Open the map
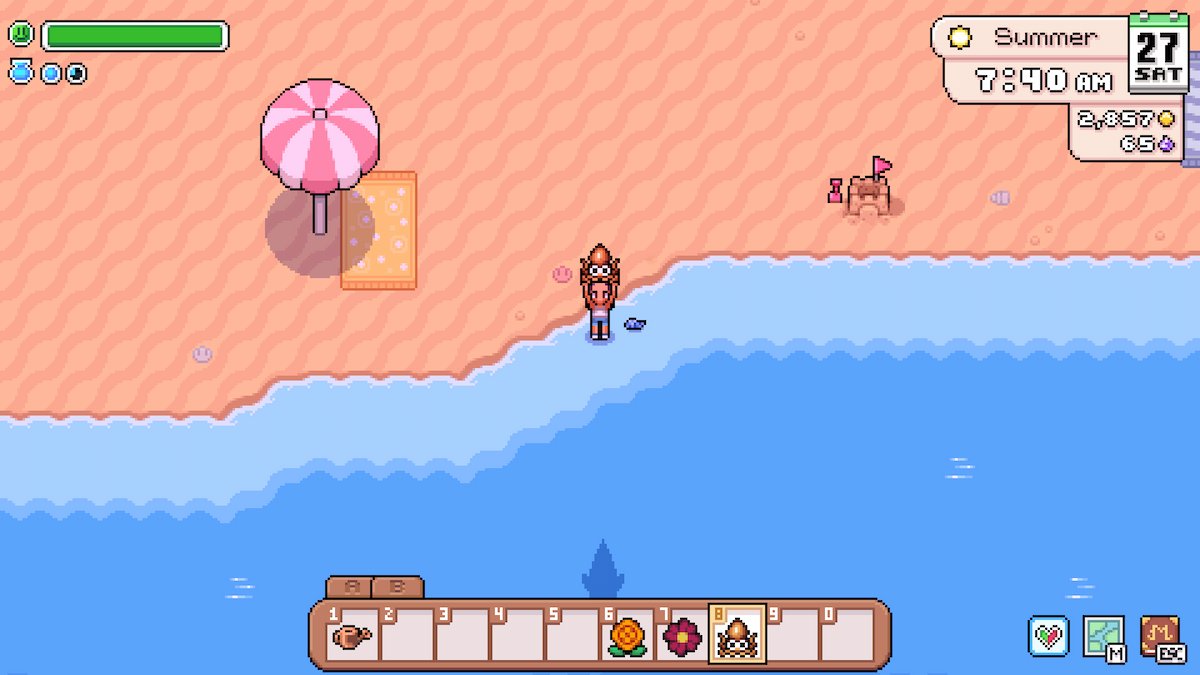This screenshot has height=675, width=1200. click(x=1103, y=636)
